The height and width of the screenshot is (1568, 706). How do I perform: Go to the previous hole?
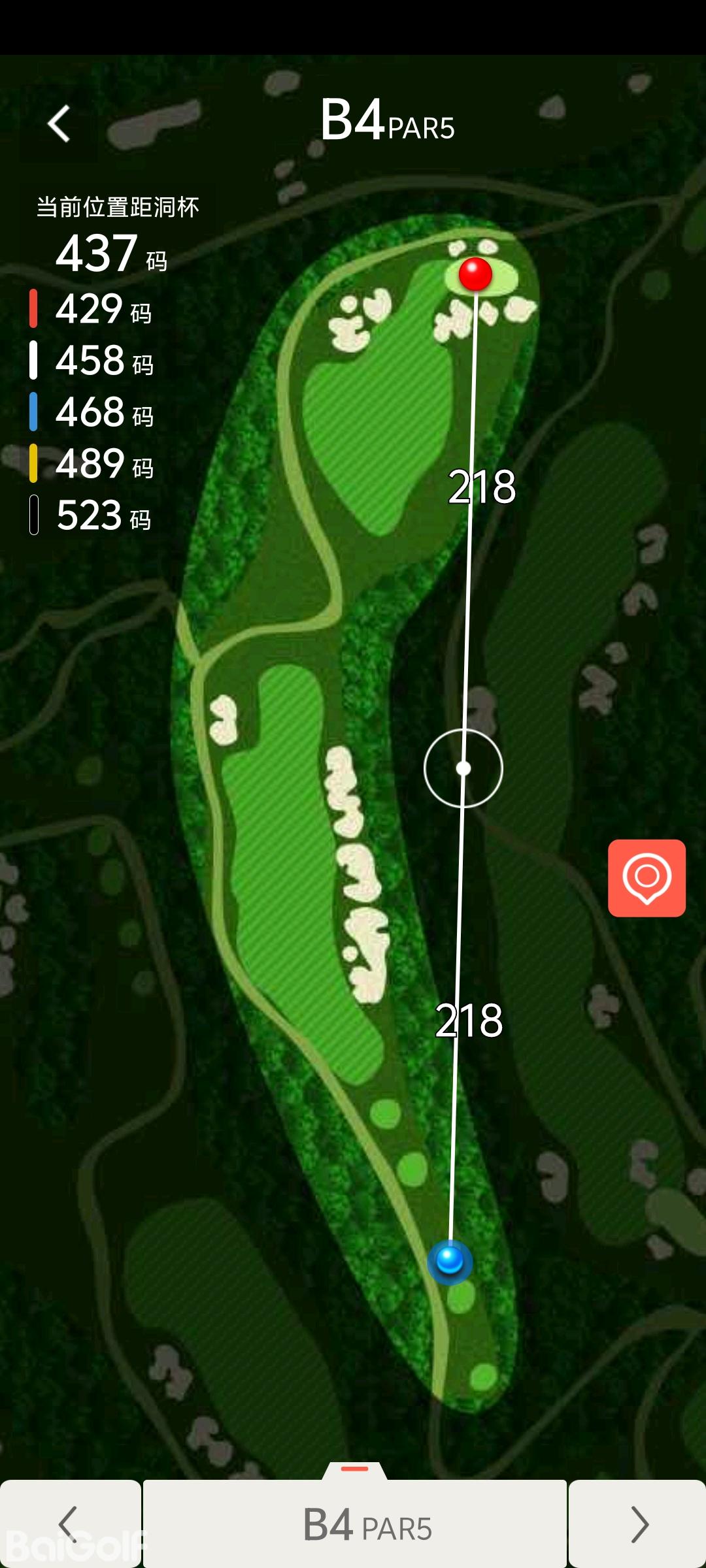70,1524
